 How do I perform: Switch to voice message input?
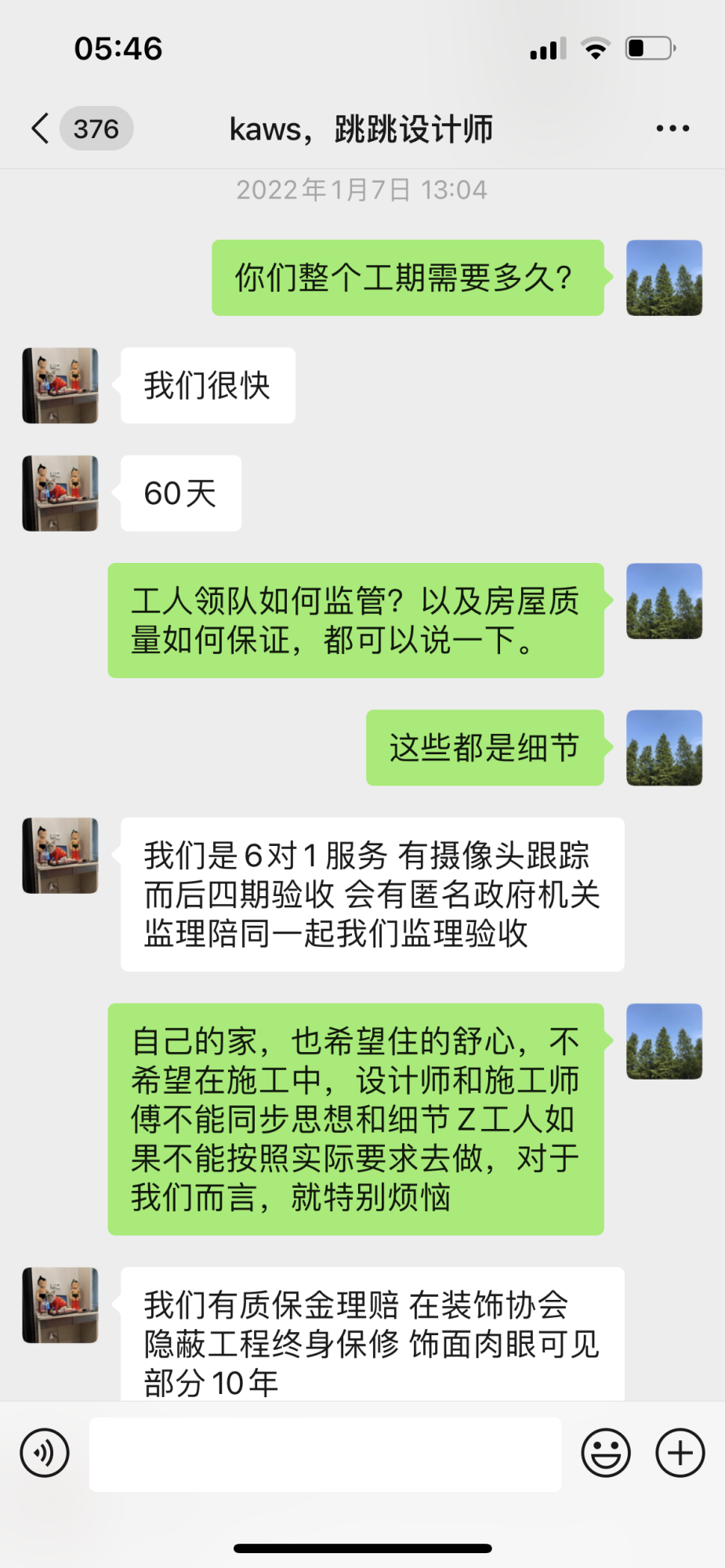tap(45, 1453)
